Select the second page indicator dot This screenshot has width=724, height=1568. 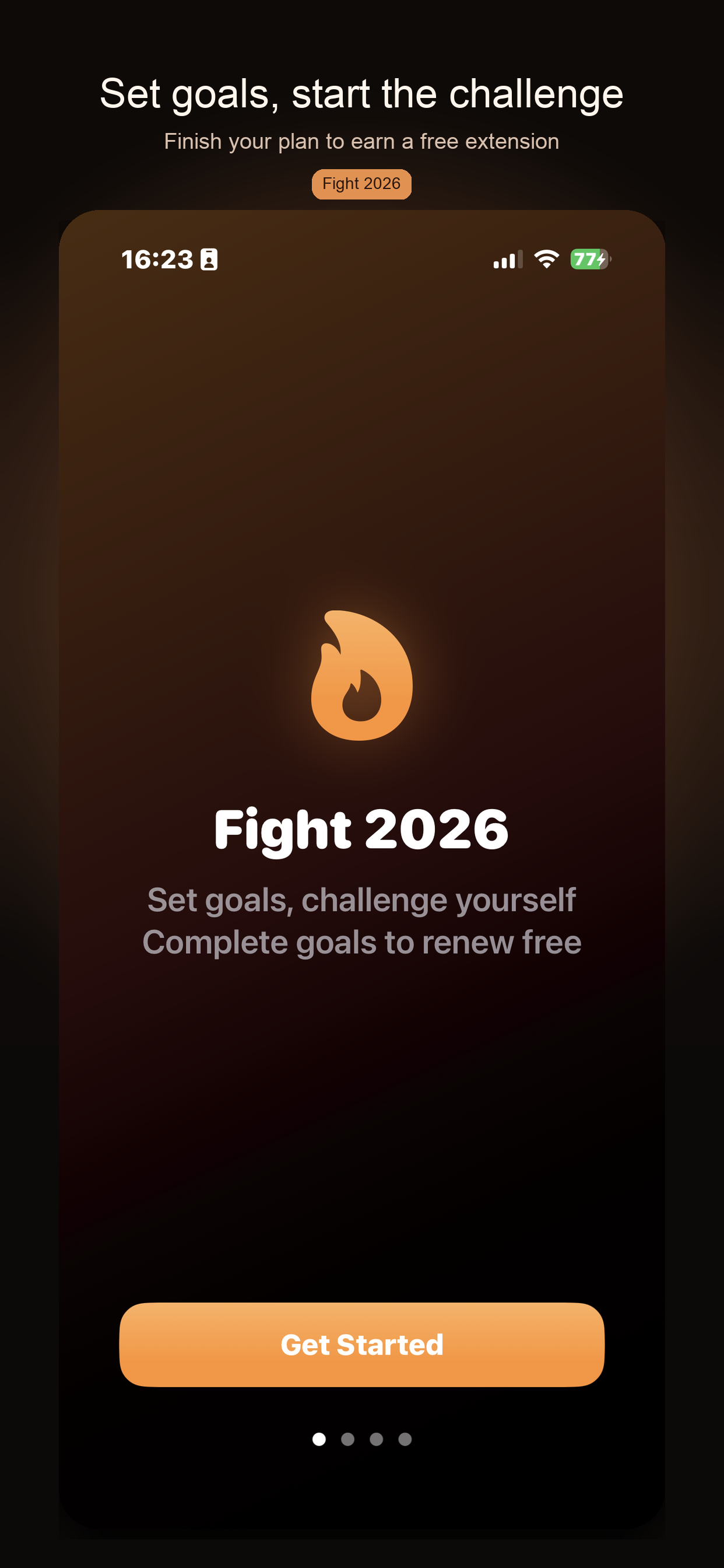pos(348,1440)
